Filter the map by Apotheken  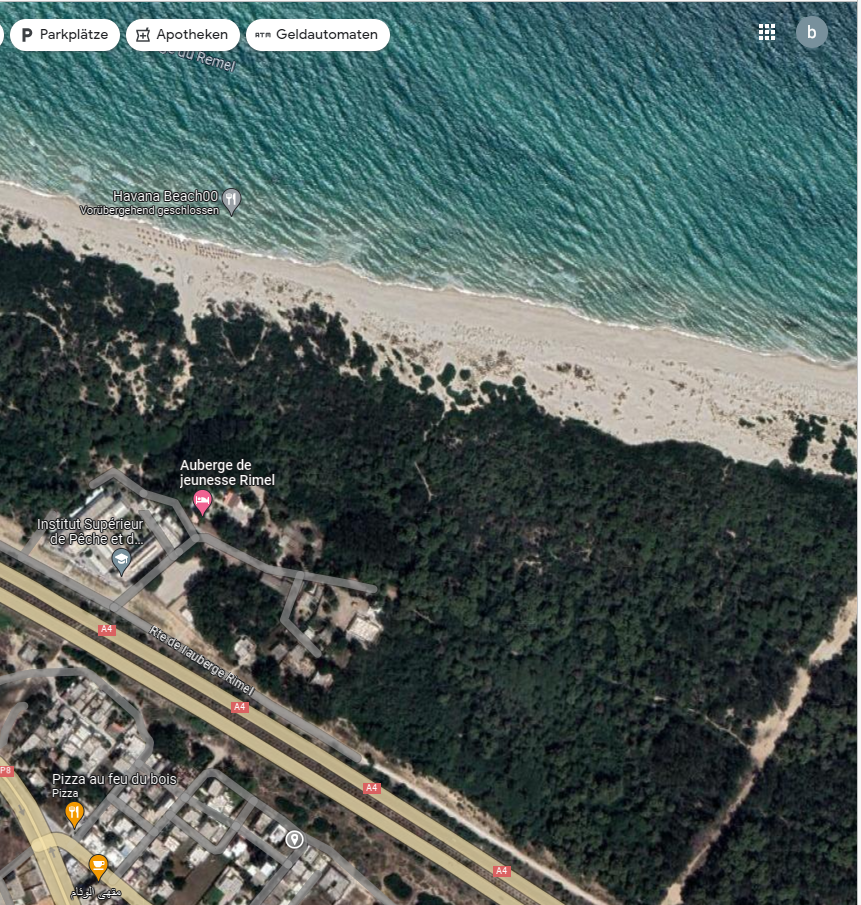pyautogui.click(x=183, y=35)
